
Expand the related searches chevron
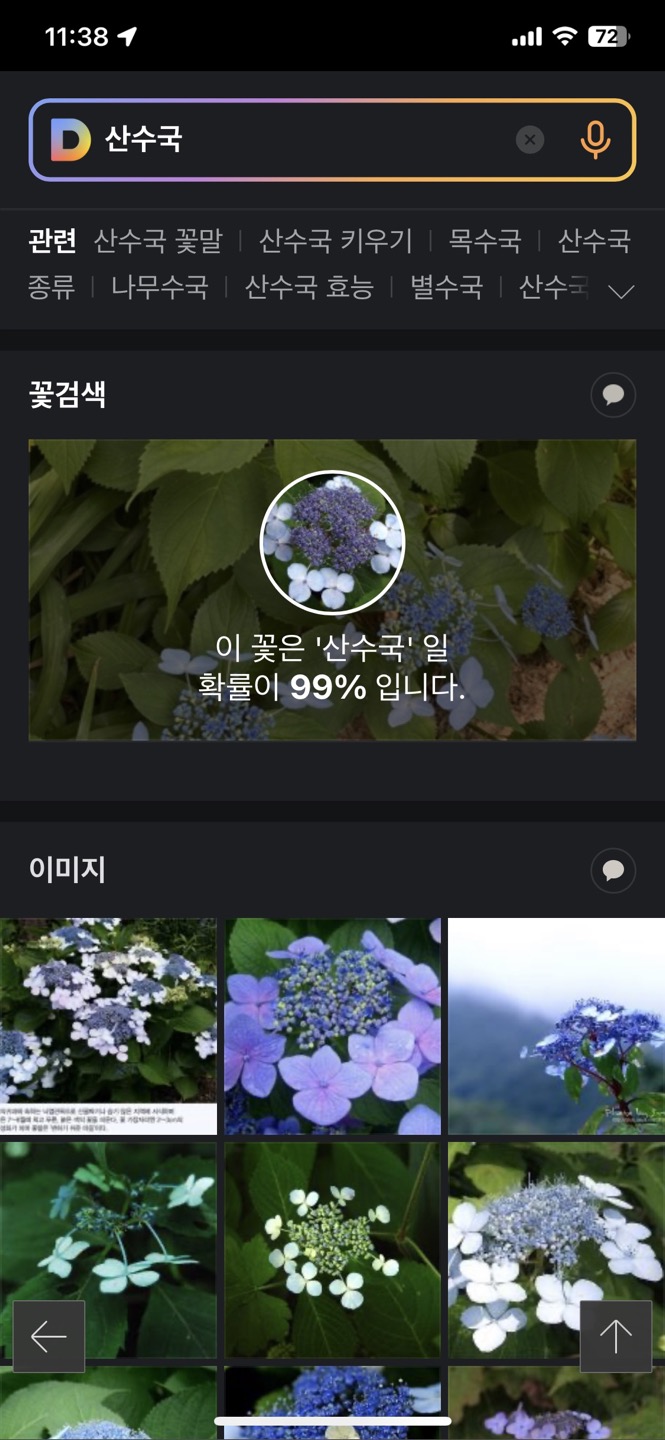tap(621, 292)
